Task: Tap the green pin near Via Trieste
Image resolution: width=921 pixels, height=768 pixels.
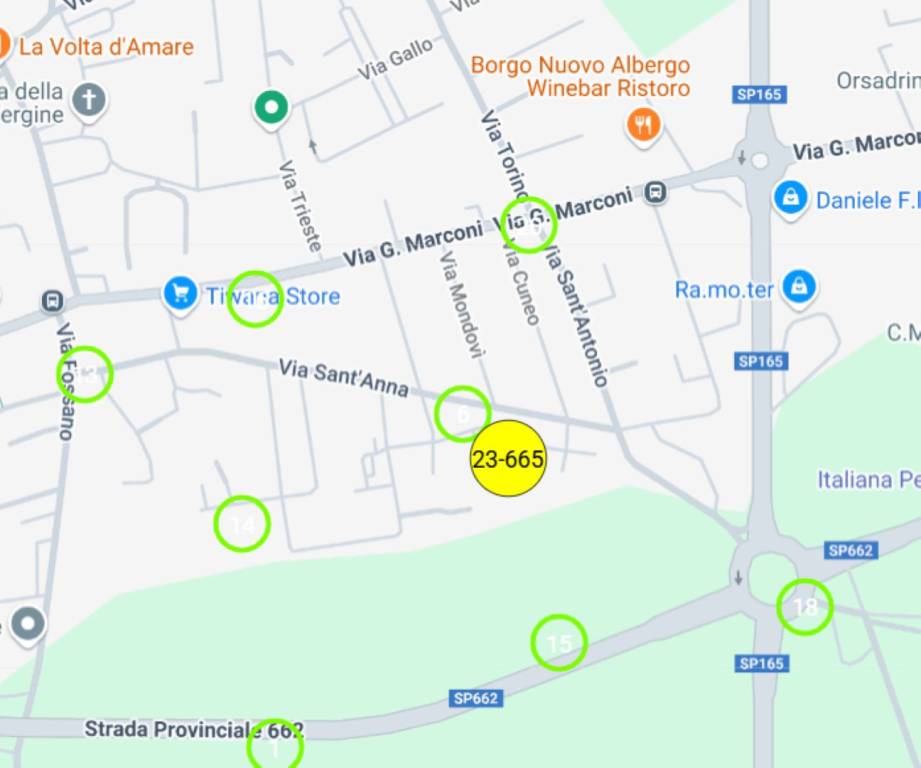Action: point(270,106)
